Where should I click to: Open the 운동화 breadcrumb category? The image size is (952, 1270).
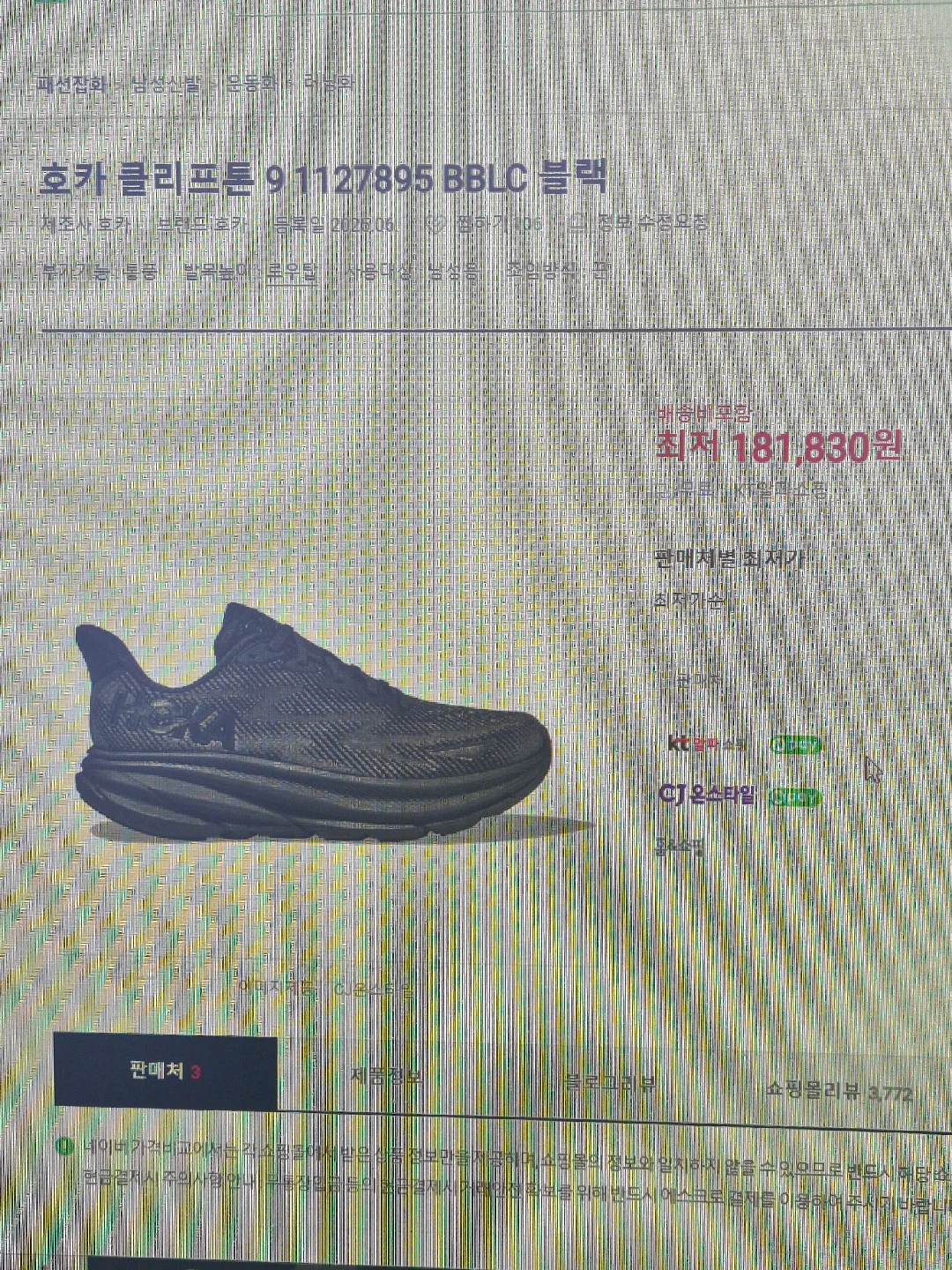pos(253,86)
